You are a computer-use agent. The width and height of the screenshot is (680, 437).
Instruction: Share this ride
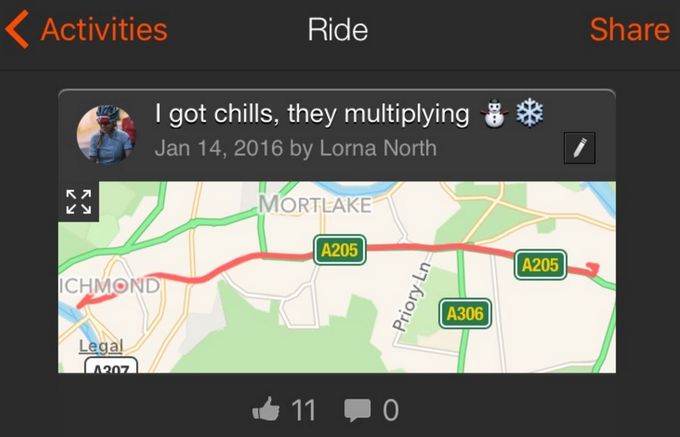point(629,29)
